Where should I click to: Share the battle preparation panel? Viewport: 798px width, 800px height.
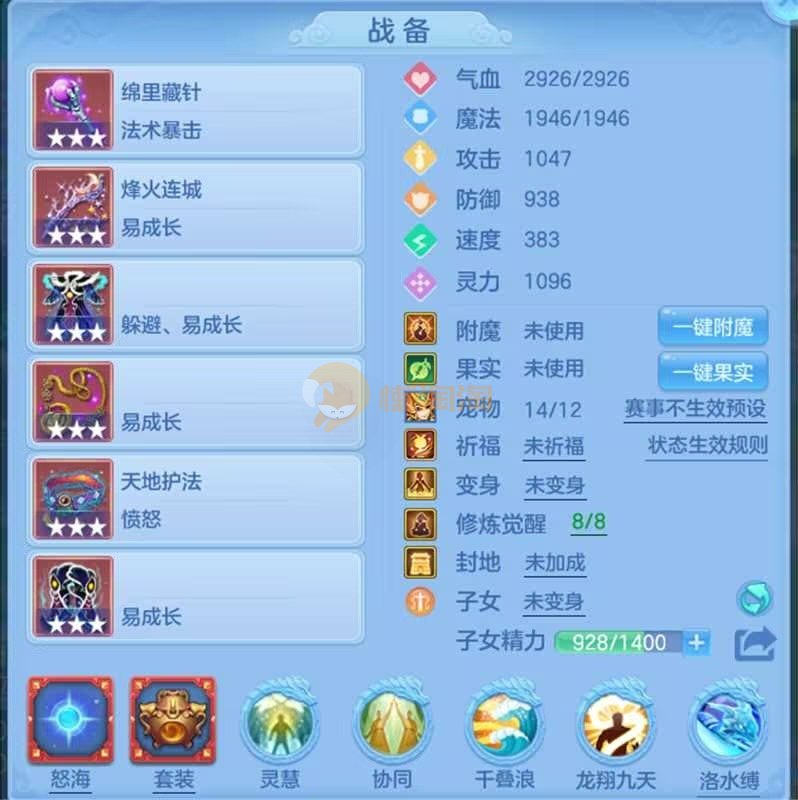(x=755, y=643)
